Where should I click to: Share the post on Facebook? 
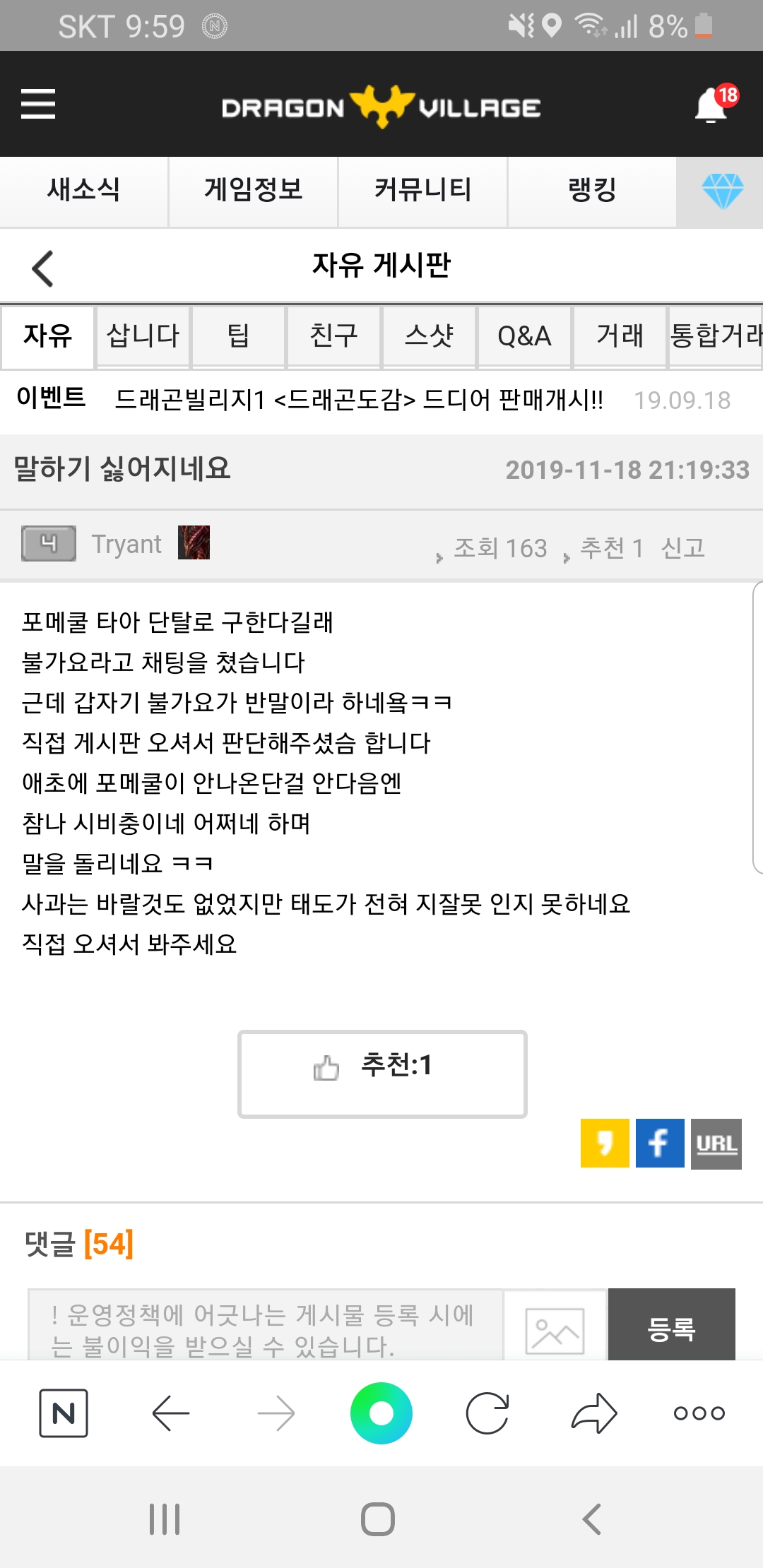click(x=660, y=1143)
